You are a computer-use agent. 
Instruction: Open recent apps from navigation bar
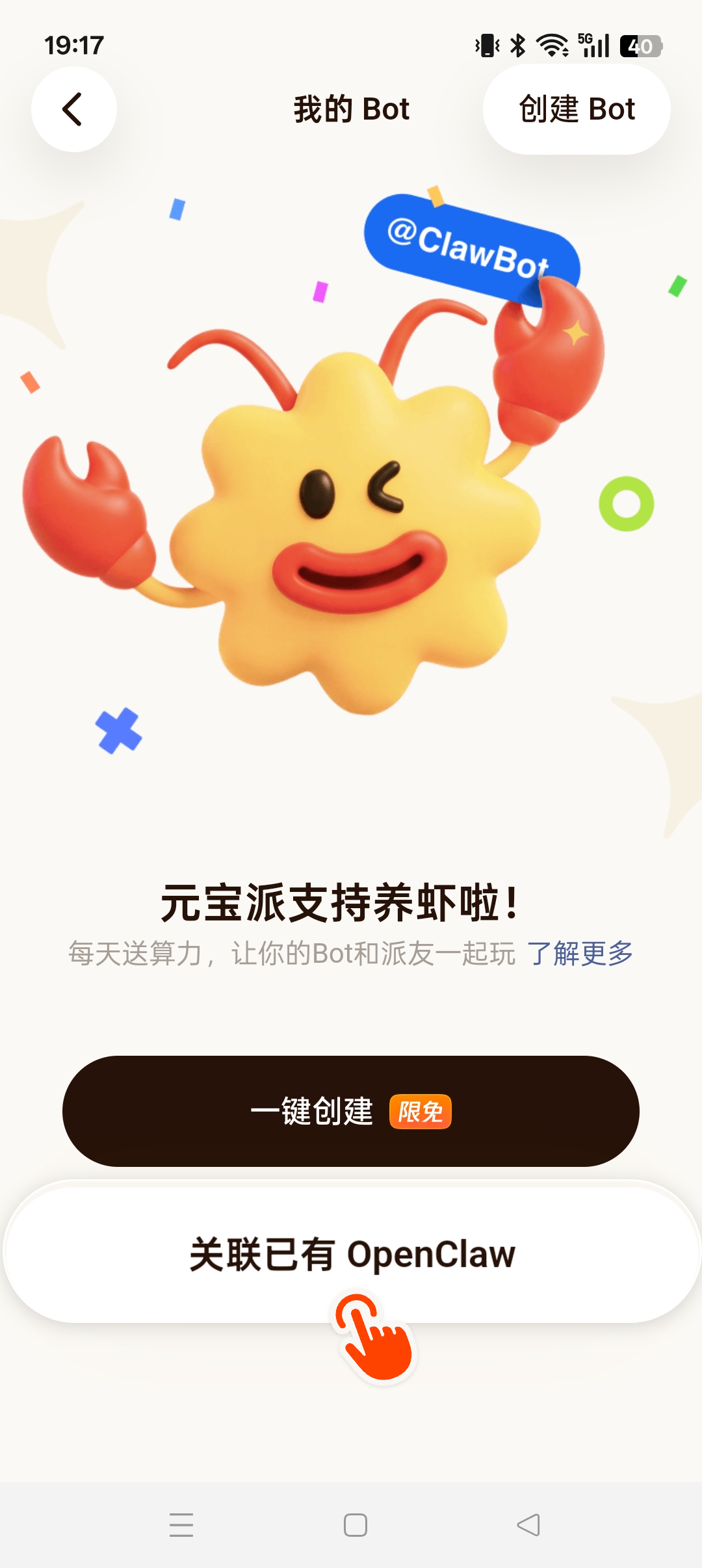point(181,1524)
